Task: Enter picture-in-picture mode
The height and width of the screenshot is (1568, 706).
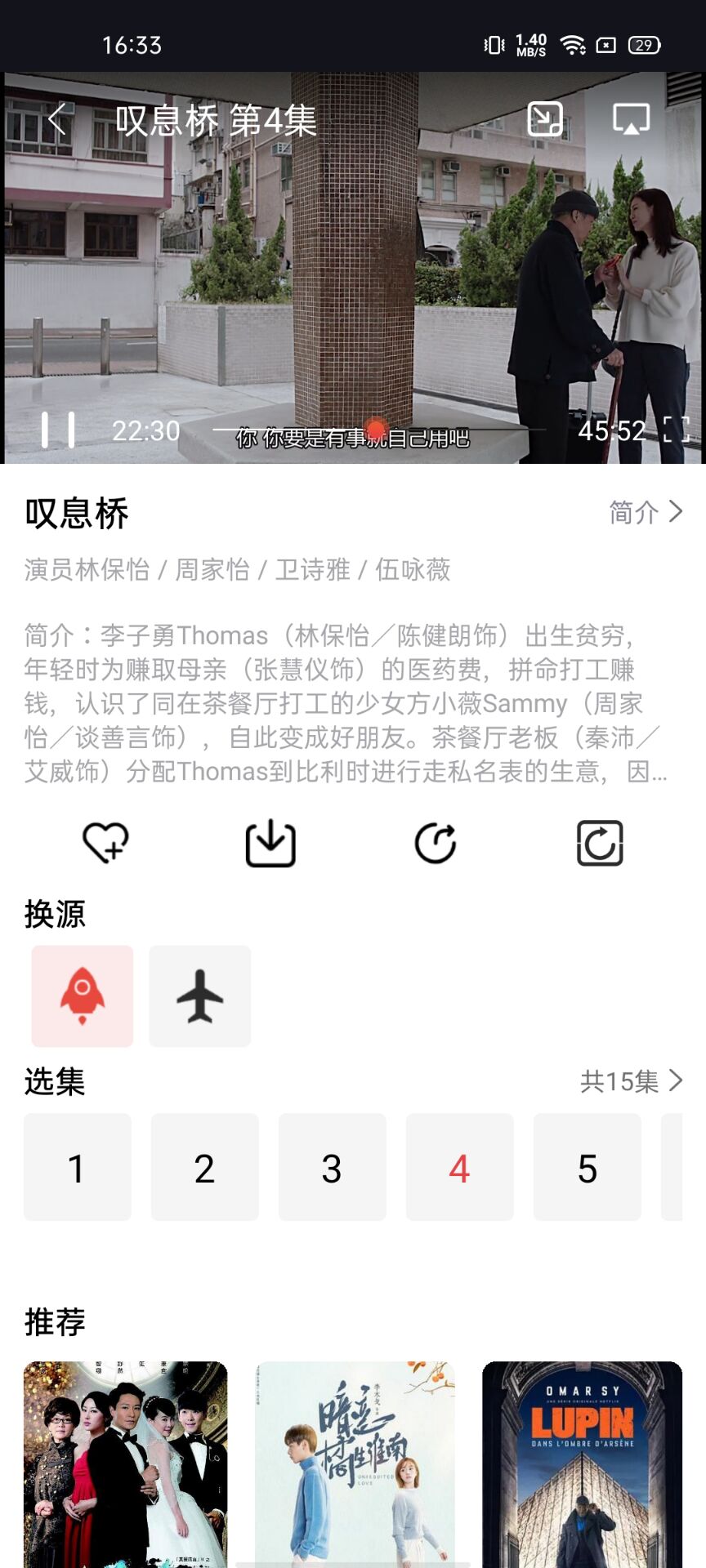Action: tap(545, 119)
